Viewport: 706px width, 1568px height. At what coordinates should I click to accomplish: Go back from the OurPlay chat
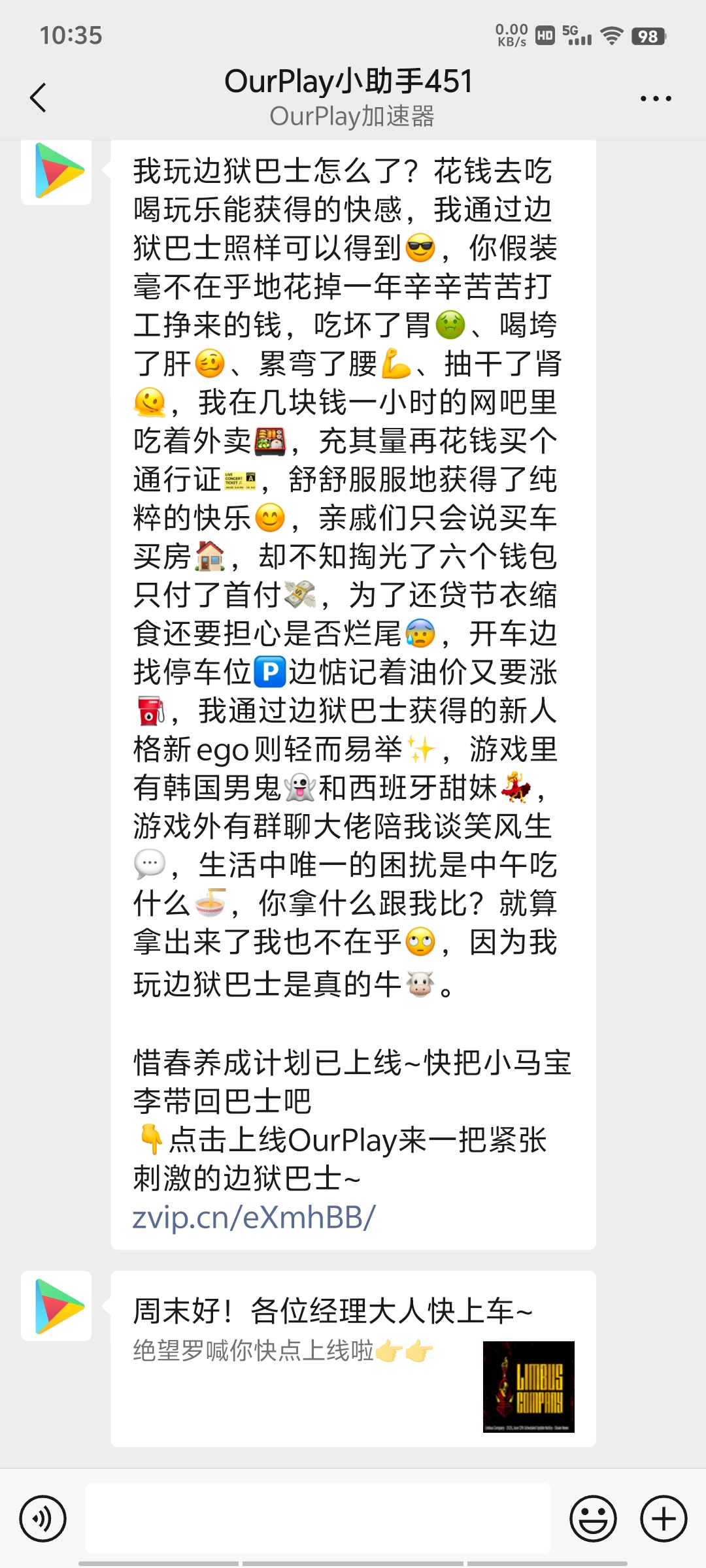pos(39,98)
